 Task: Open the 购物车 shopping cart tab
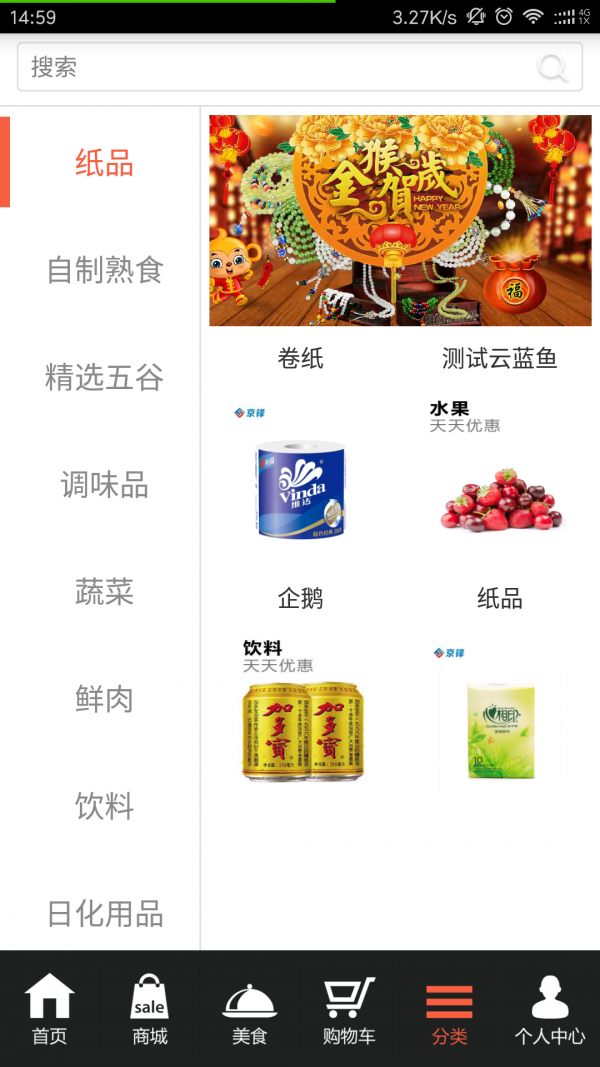[349, 1010]
